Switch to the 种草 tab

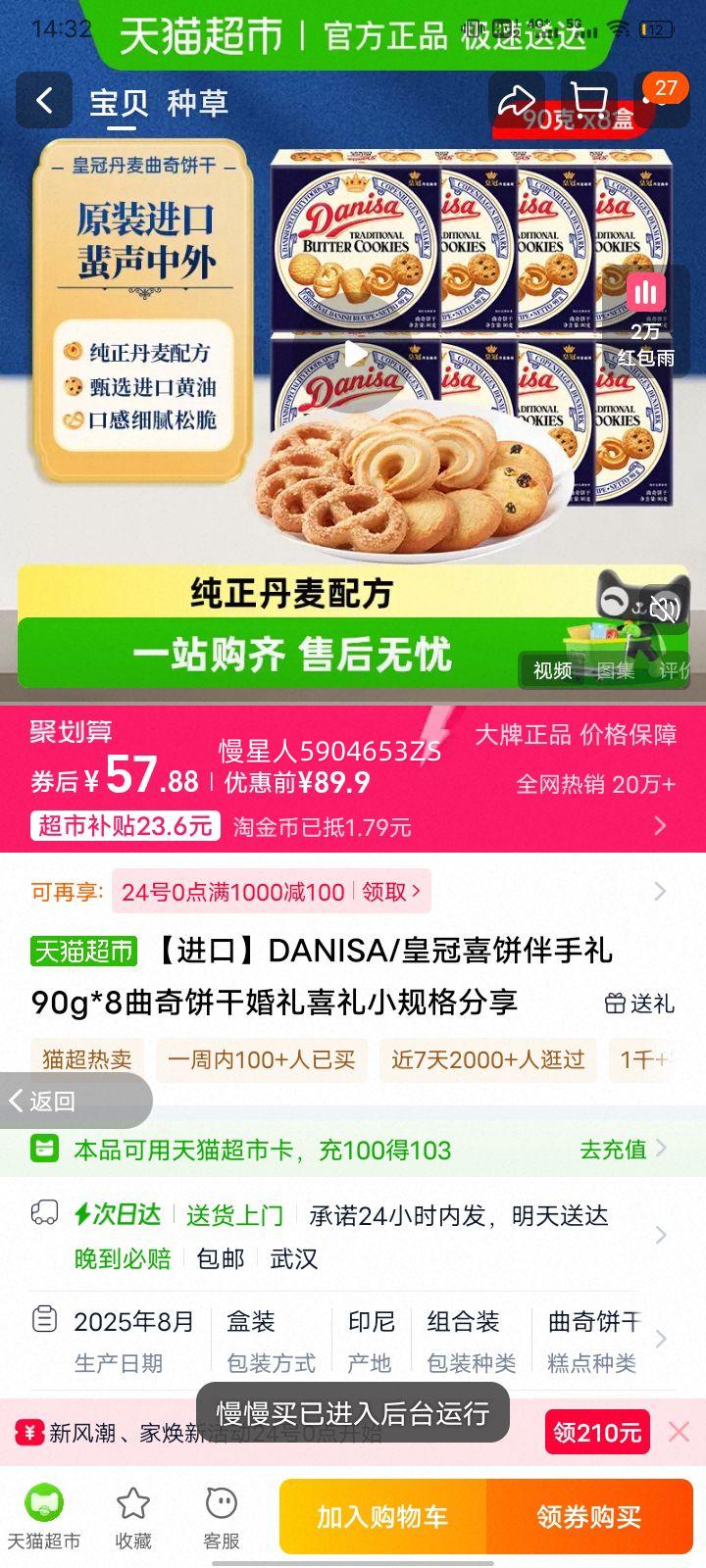pos(200,102)
